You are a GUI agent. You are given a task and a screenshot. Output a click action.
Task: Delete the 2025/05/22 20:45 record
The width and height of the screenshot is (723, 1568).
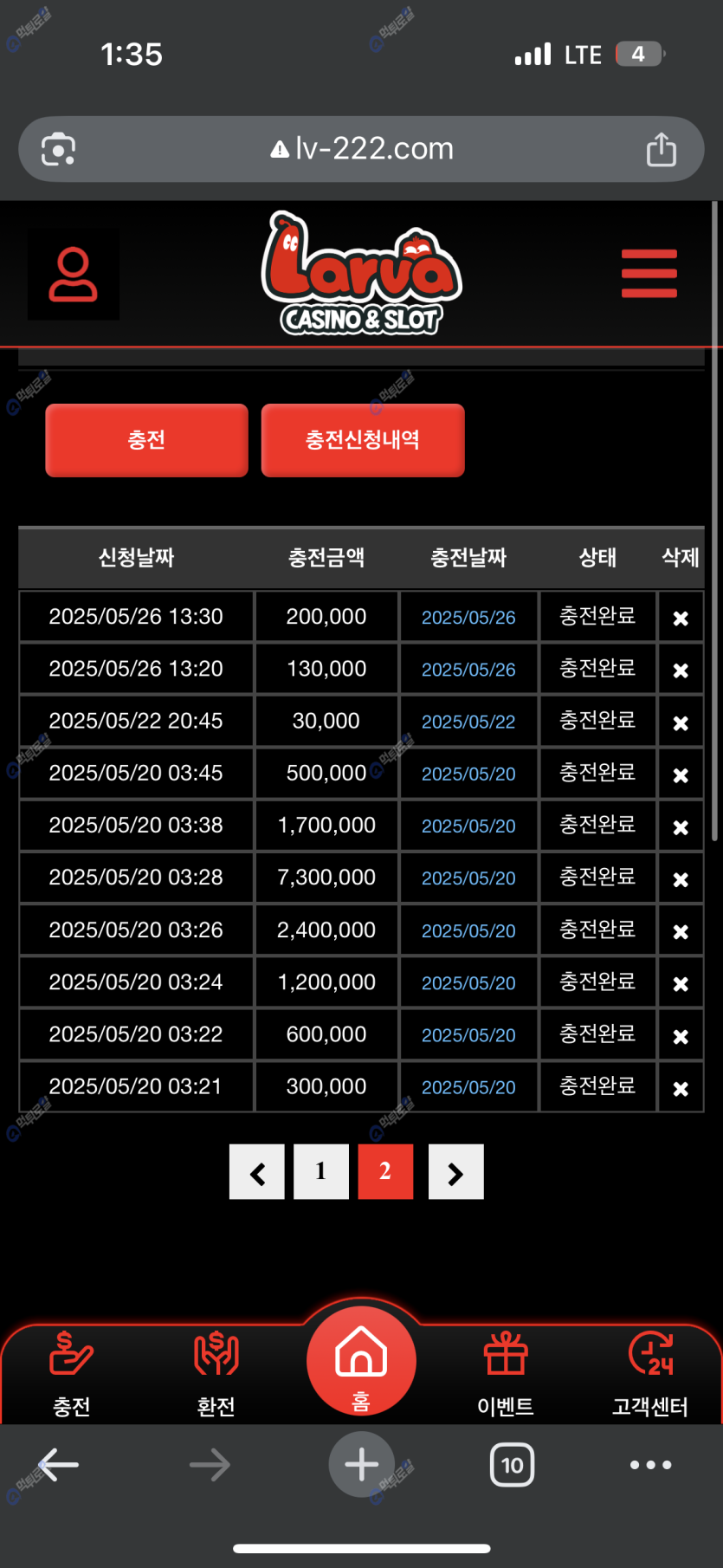(681, 722)
